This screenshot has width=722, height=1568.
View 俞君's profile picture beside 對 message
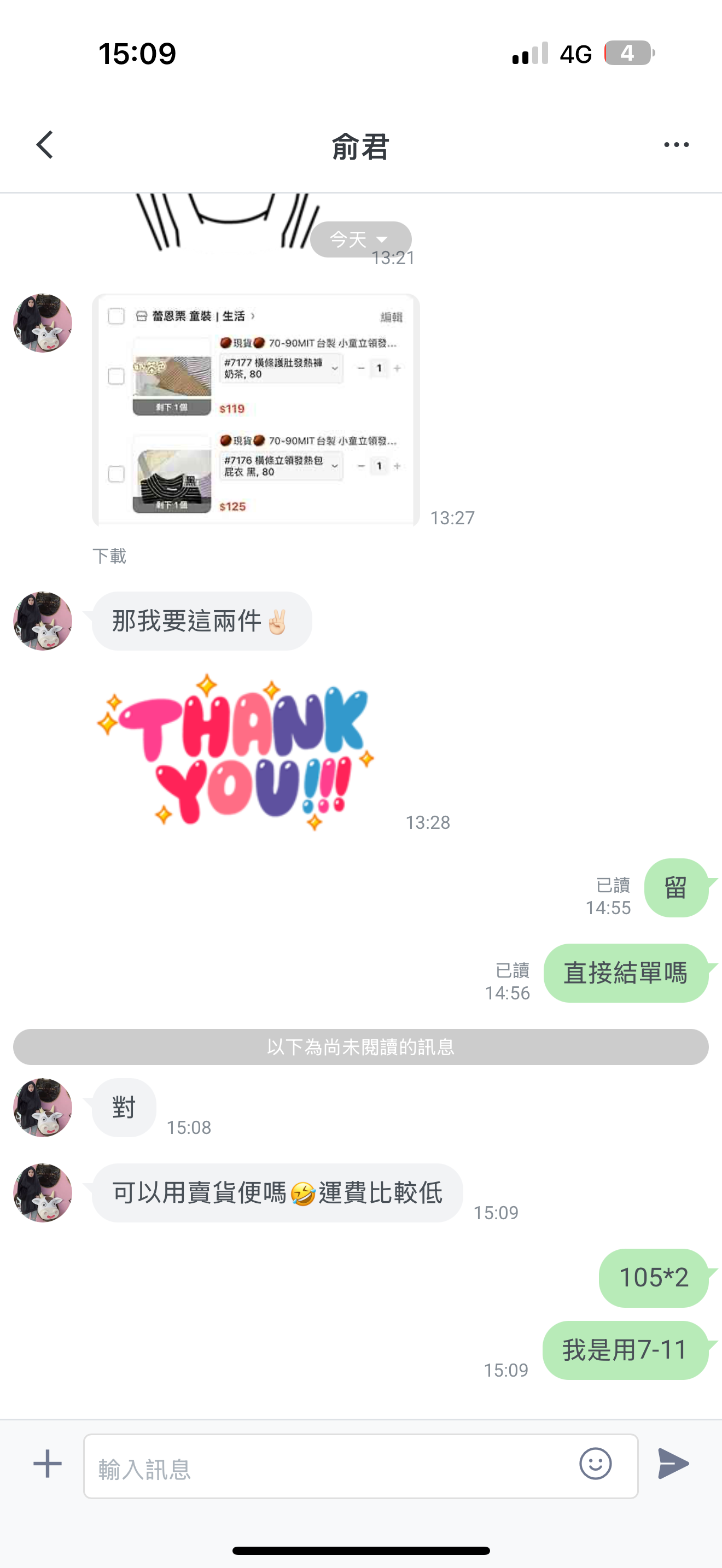point(43,1107)
